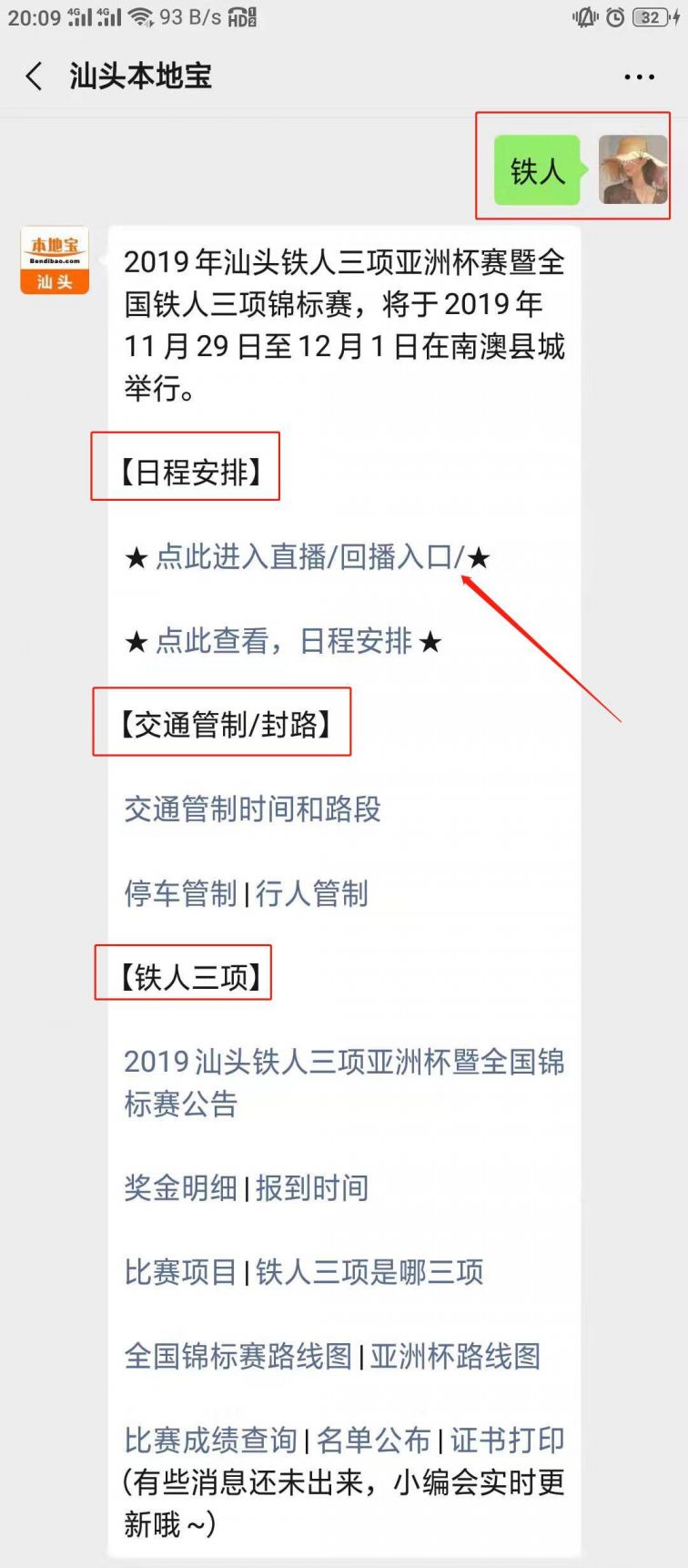688x1568 pixels.
Task: Open 比赛成绩查询 link
Action: tap(210, 1440)
